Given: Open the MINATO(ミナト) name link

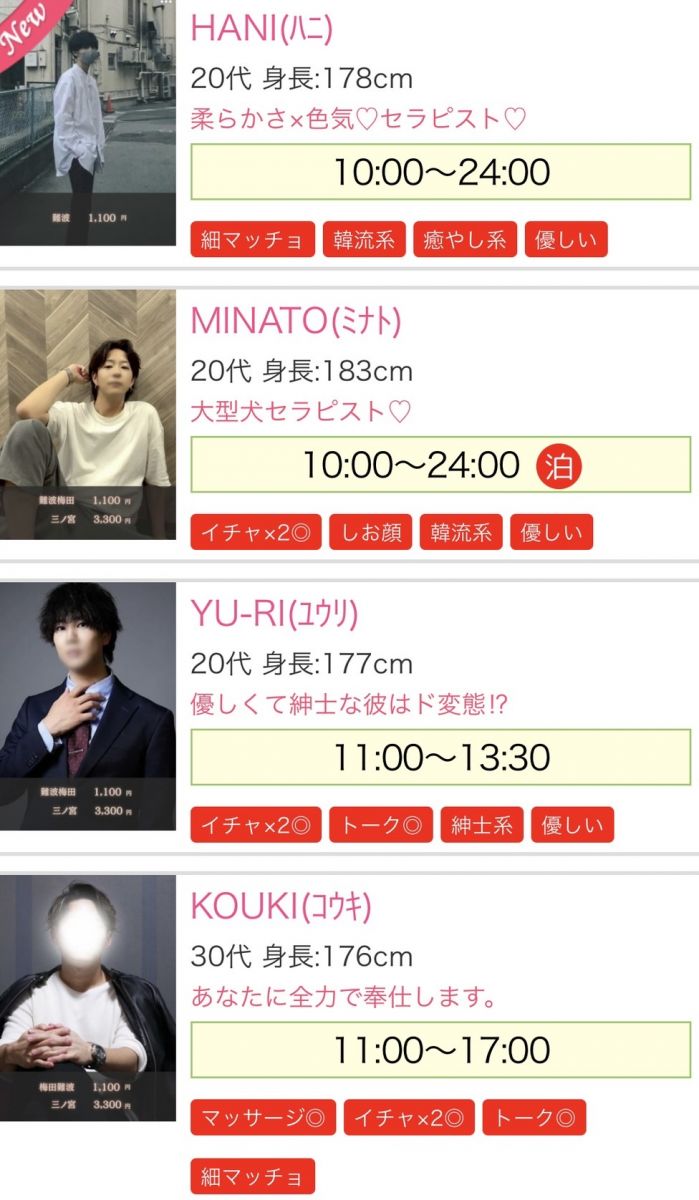Looking at the screenshot, I should point(296,321).
